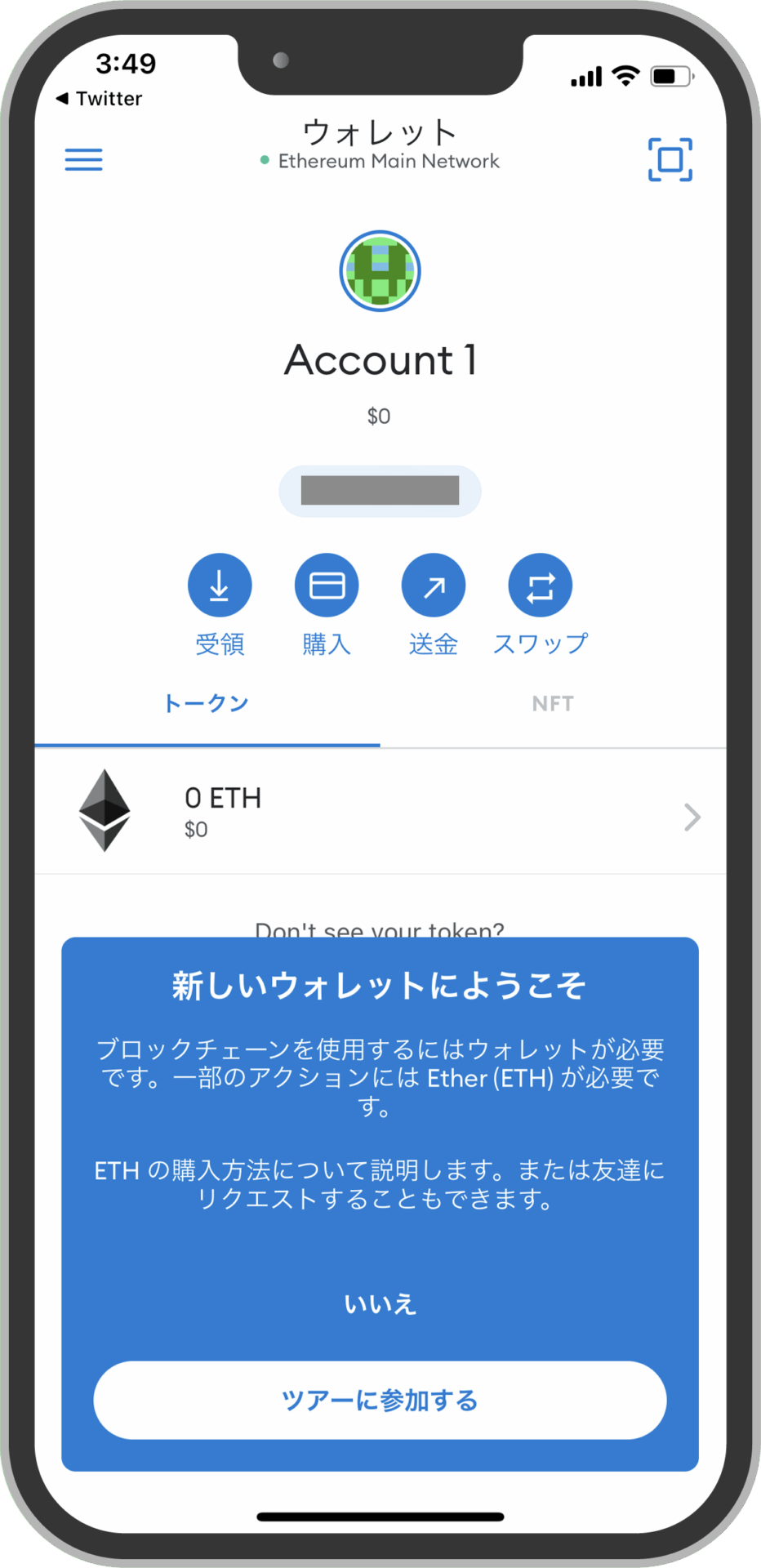Viewport: 761px width, 1568px height.
Task: Copy the wallet address pill
Action: [x=380, y=491]
